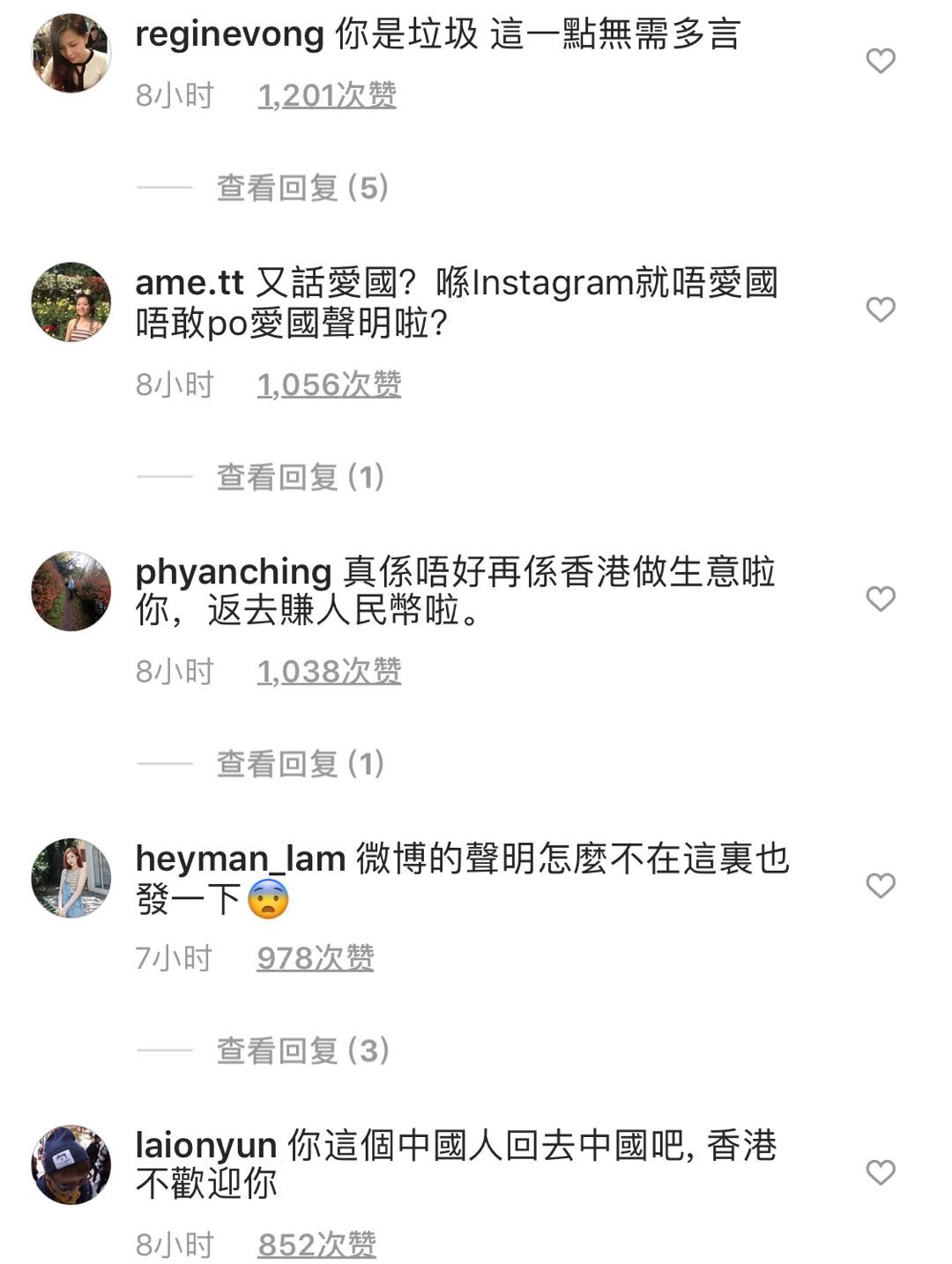
Task: Show the 1 reply under phyanching's comment
Action: click(301, 763)
